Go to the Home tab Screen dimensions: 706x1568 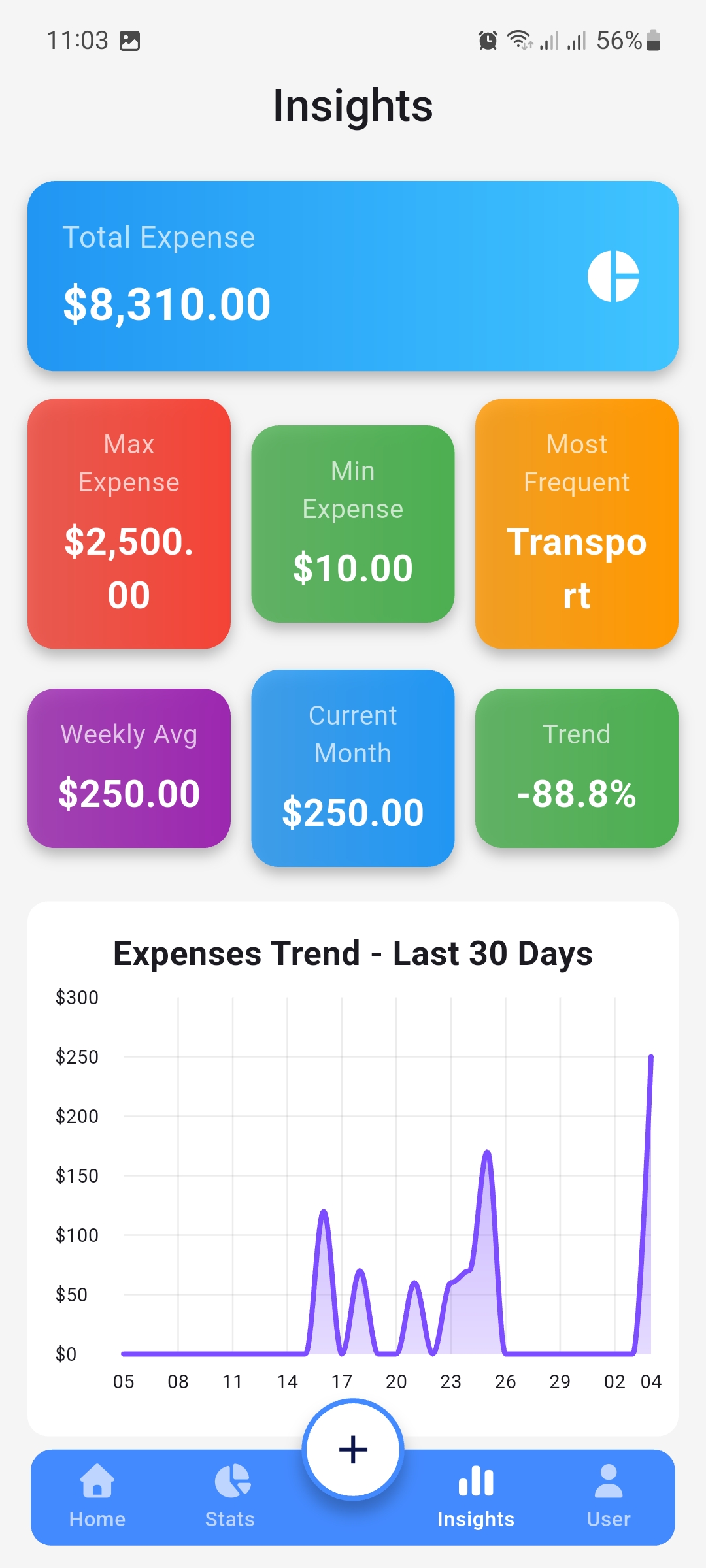click(x=97, y=1495)
